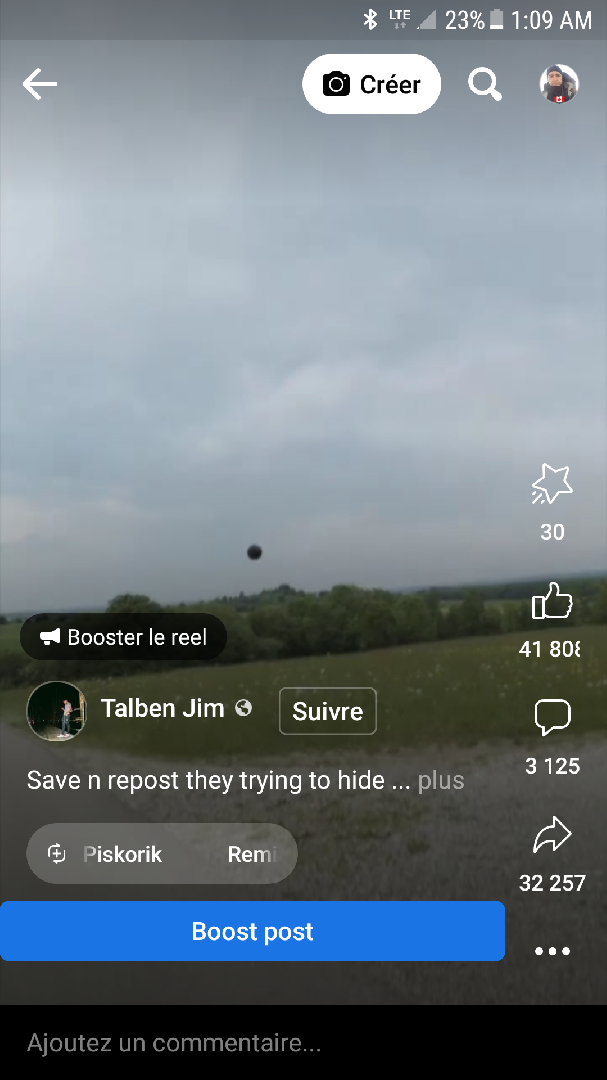
Task: Open your profile picture menu
Action: pyautogui.click(x=559, y=85)
